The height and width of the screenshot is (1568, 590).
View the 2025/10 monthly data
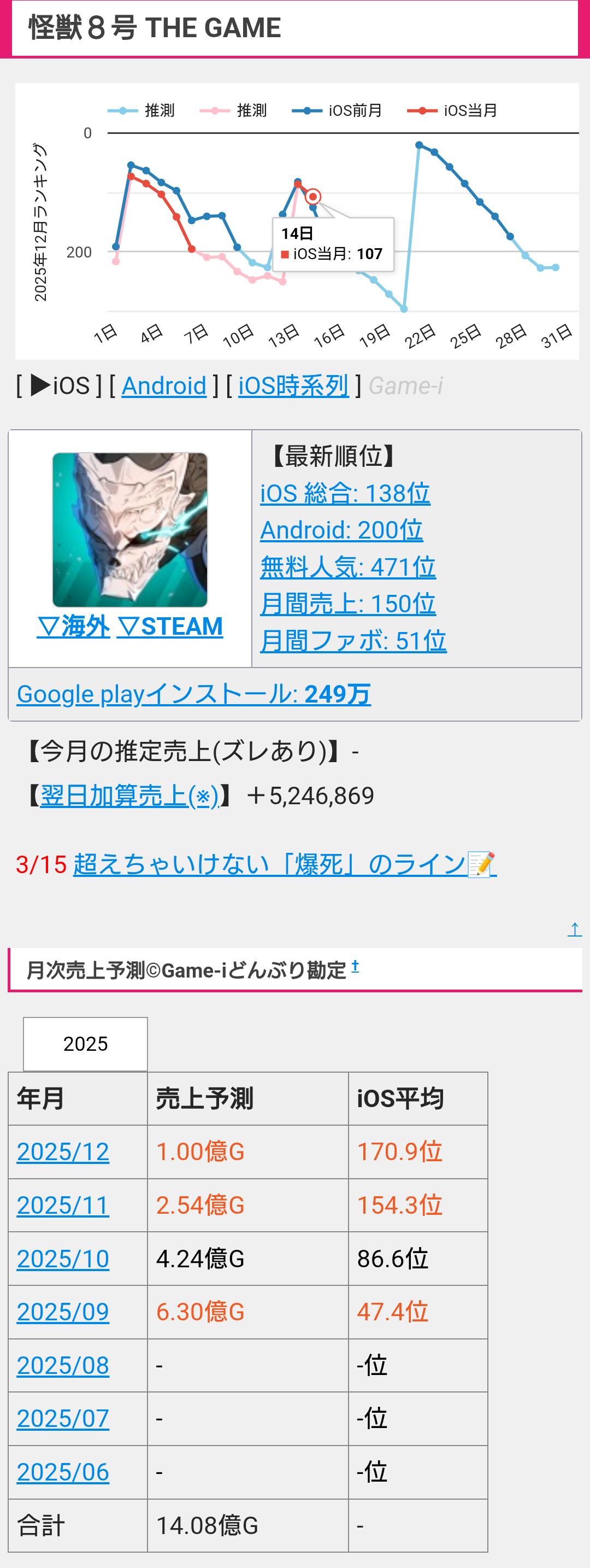pyautogui.click(x=63, y=1259)
